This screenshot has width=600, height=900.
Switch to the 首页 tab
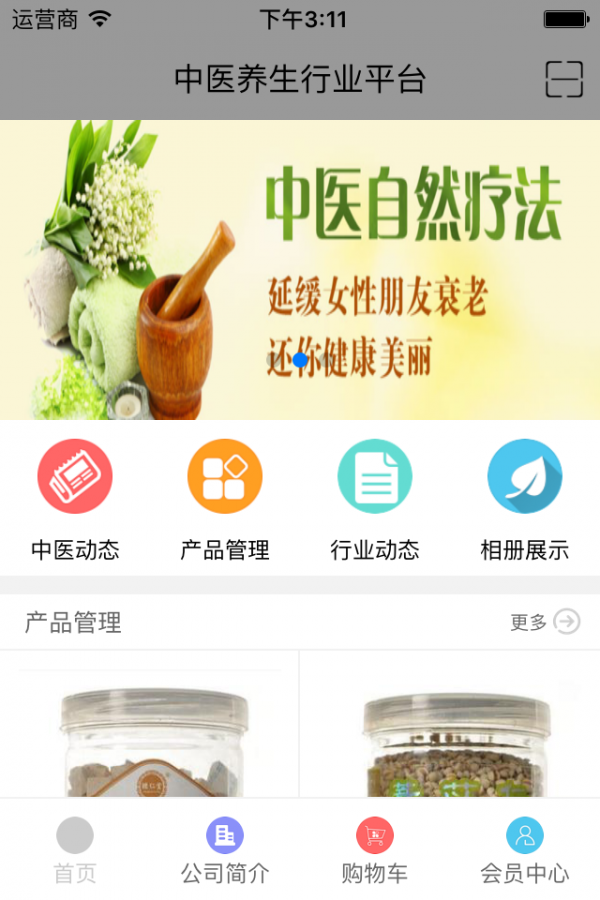coord(75,850)
